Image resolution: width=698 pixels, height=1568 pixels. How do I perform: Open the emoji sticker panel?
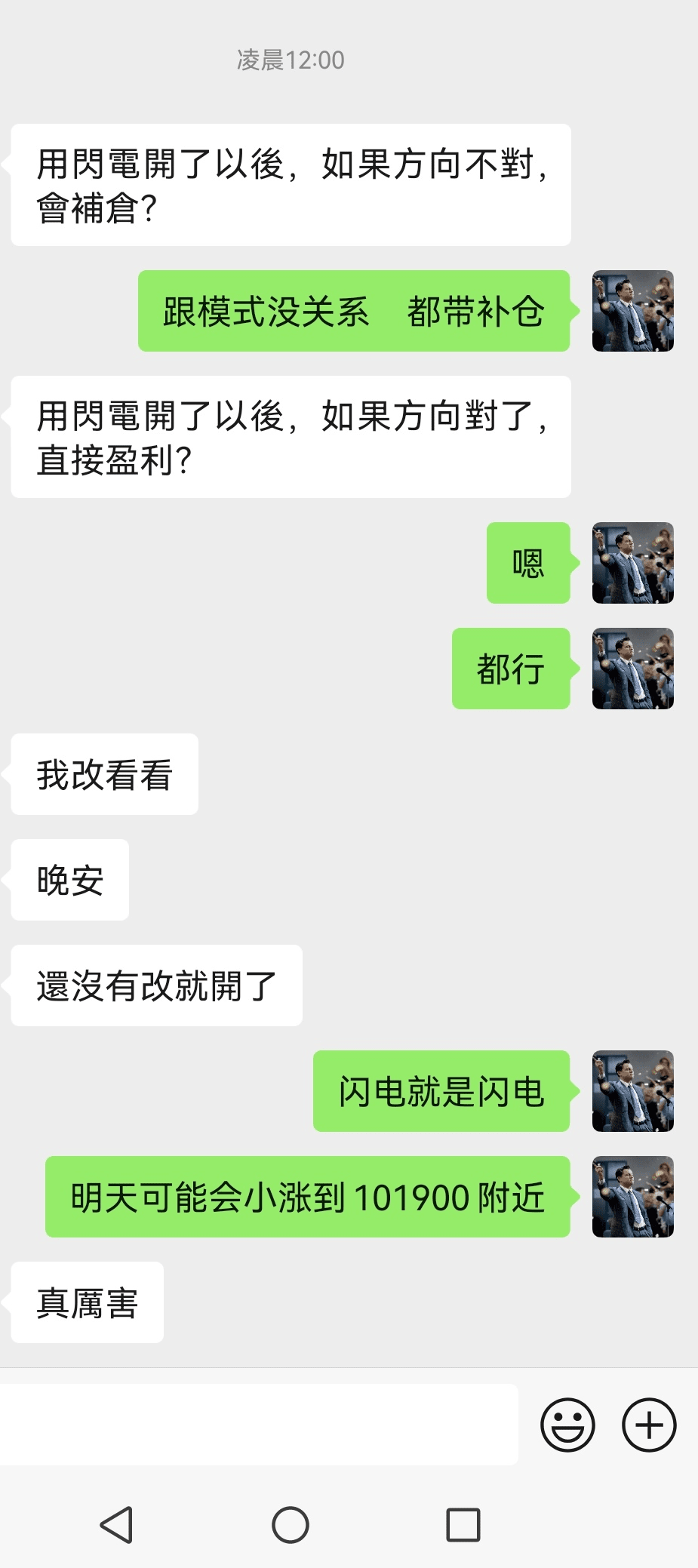point(567,1425)
